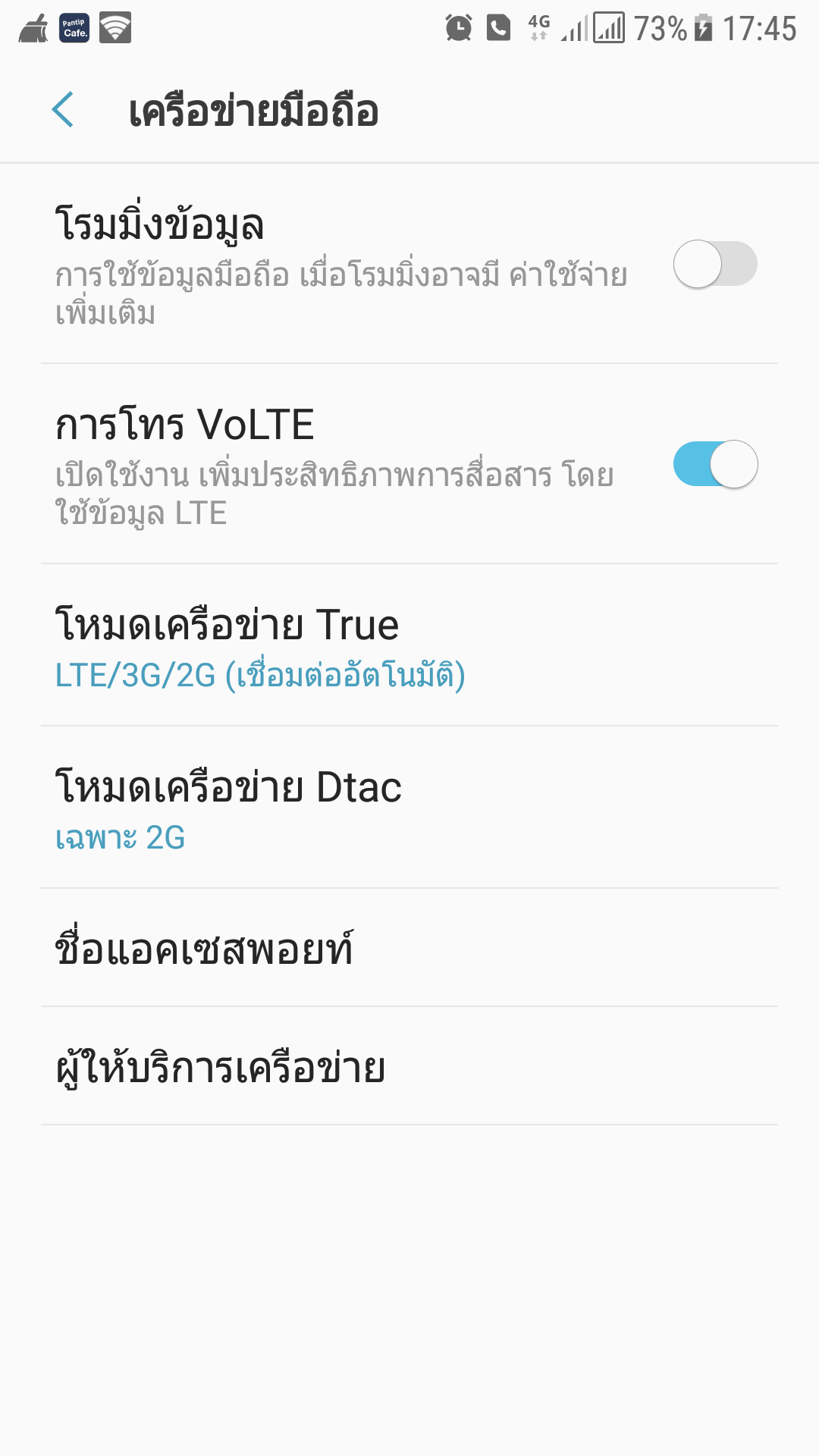Open โหมดเครือข่าย Dtac setting
This screenshot has height=1456, width=819.
(x=409, y=808)
